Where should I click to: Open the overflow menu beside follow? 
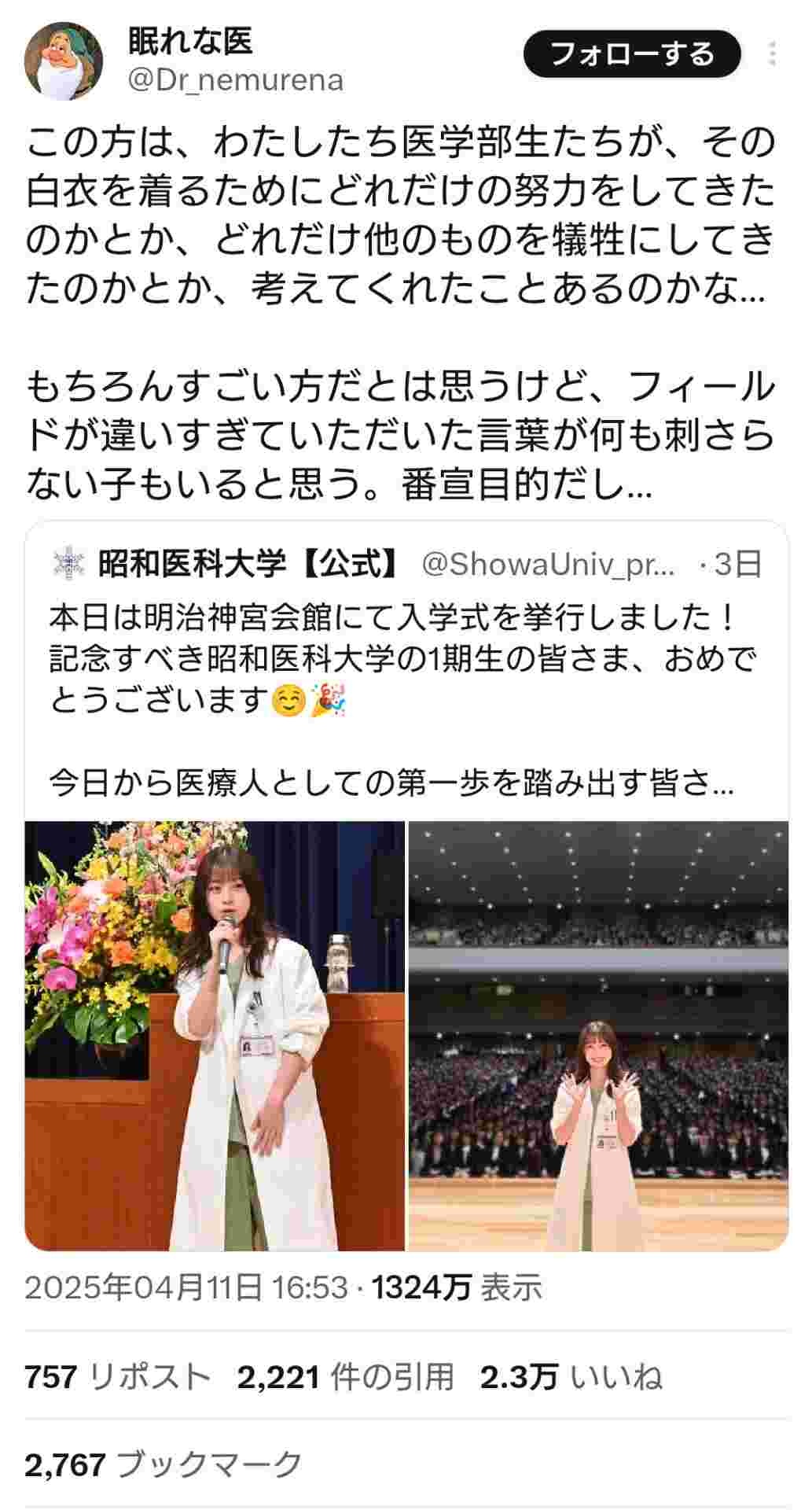click(x=773, y=54)
